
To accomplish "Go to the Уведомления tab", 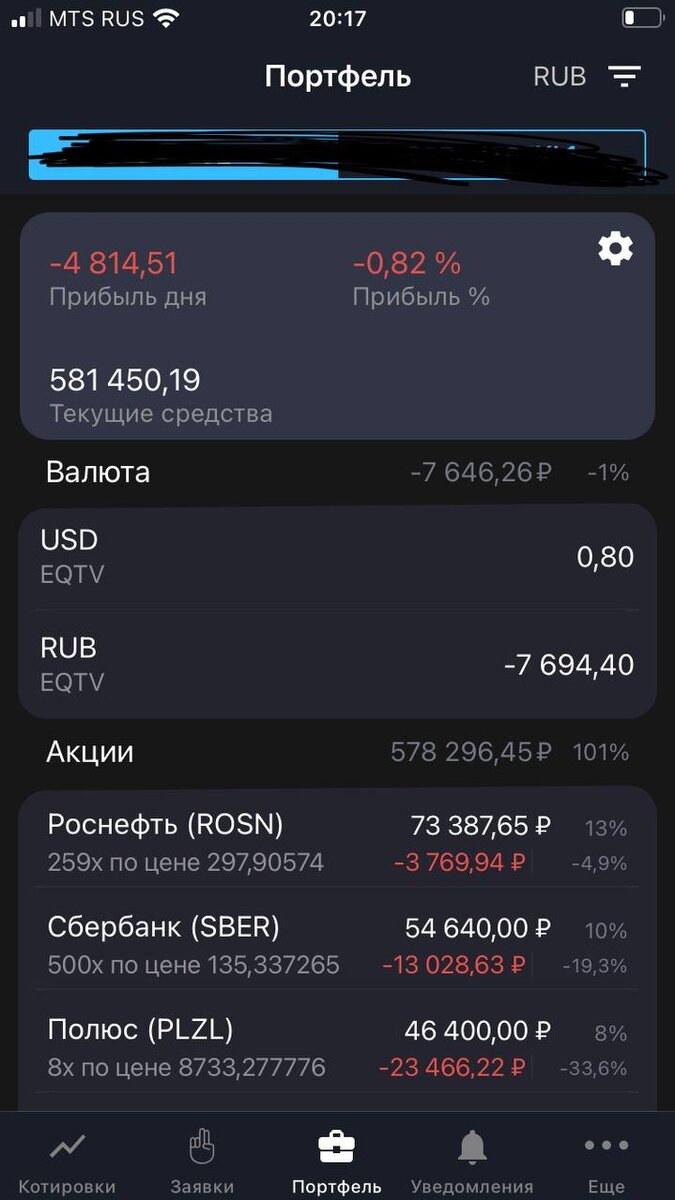I will (472, 1163).
